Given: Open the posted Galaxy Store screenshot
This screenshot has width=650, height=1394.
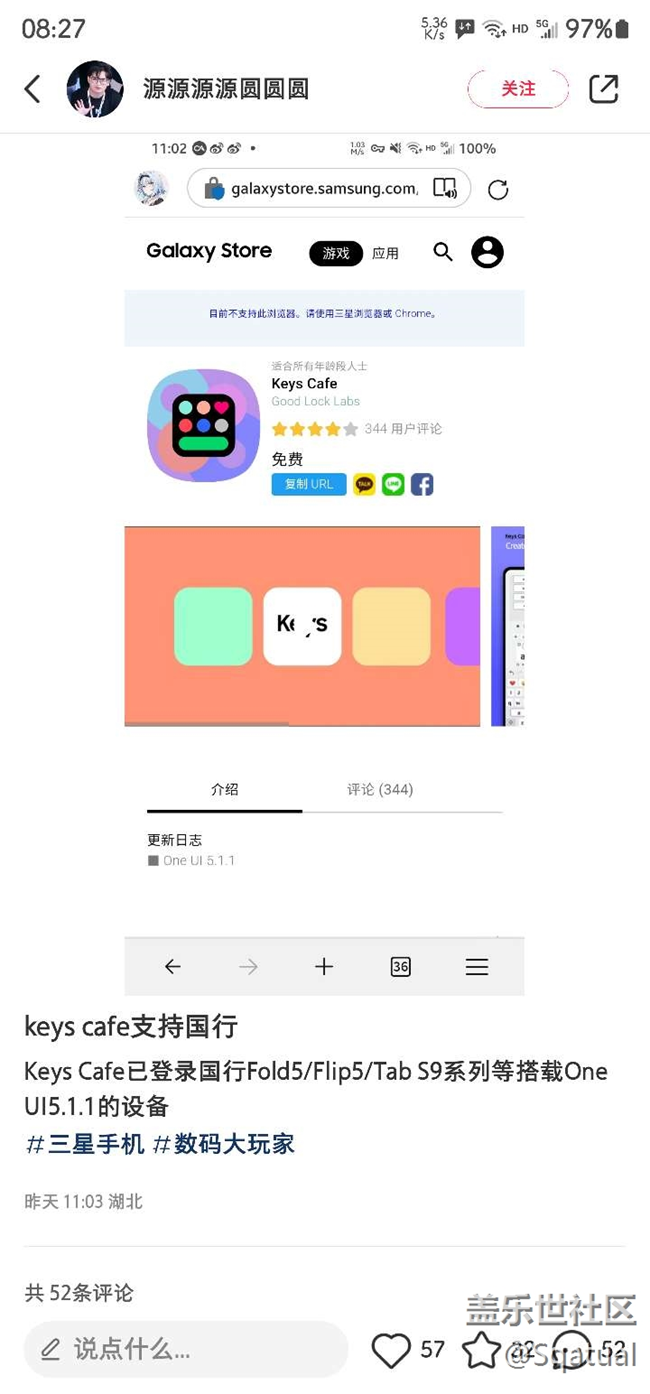Looking at the screenshot, I should 324,565.
